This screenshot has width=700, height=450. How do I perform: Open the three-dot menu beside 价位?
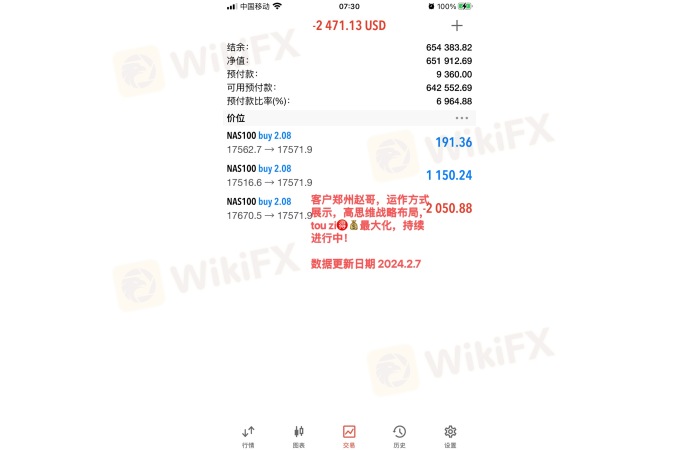(461, 118)
